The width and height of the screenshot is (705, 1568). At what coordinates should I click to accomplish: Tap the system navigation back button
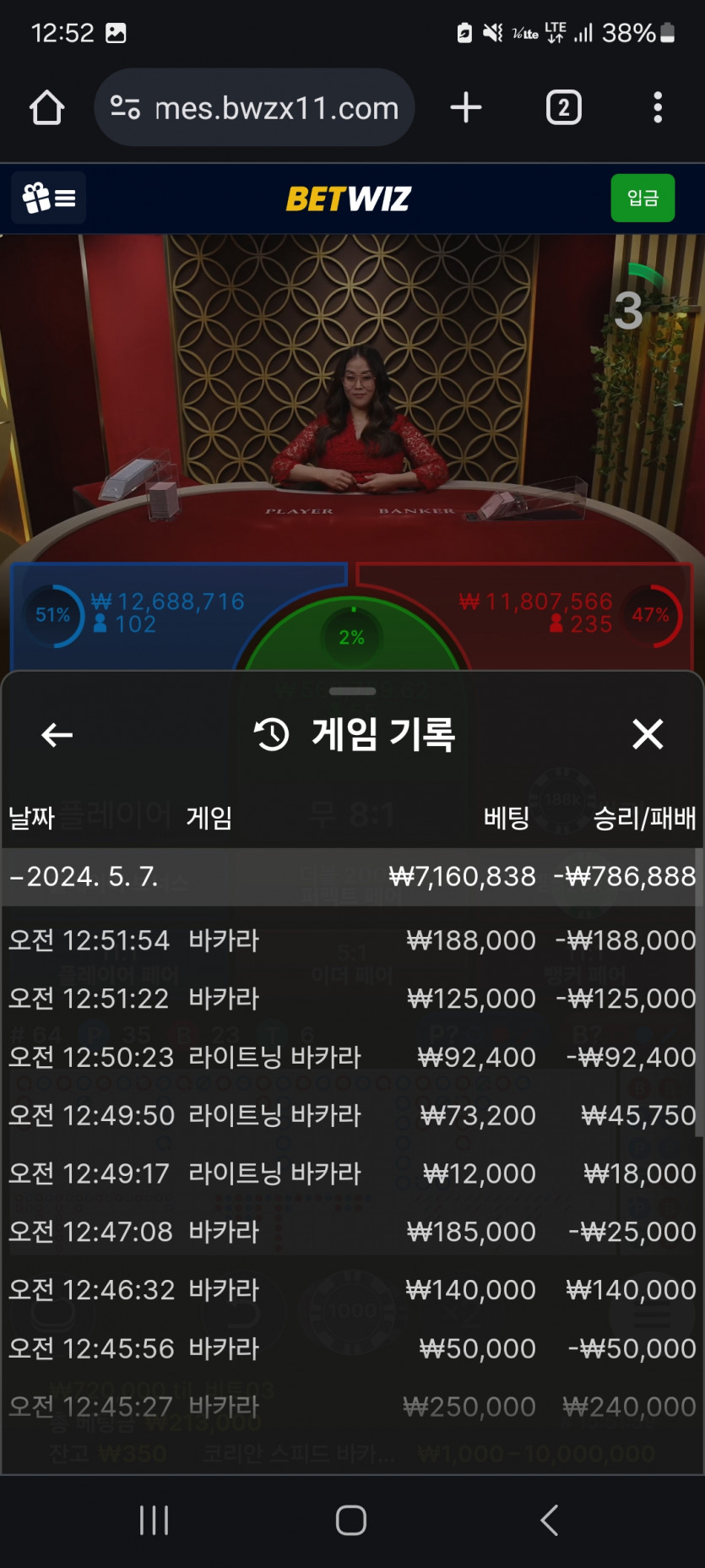tap(550, 1521)
